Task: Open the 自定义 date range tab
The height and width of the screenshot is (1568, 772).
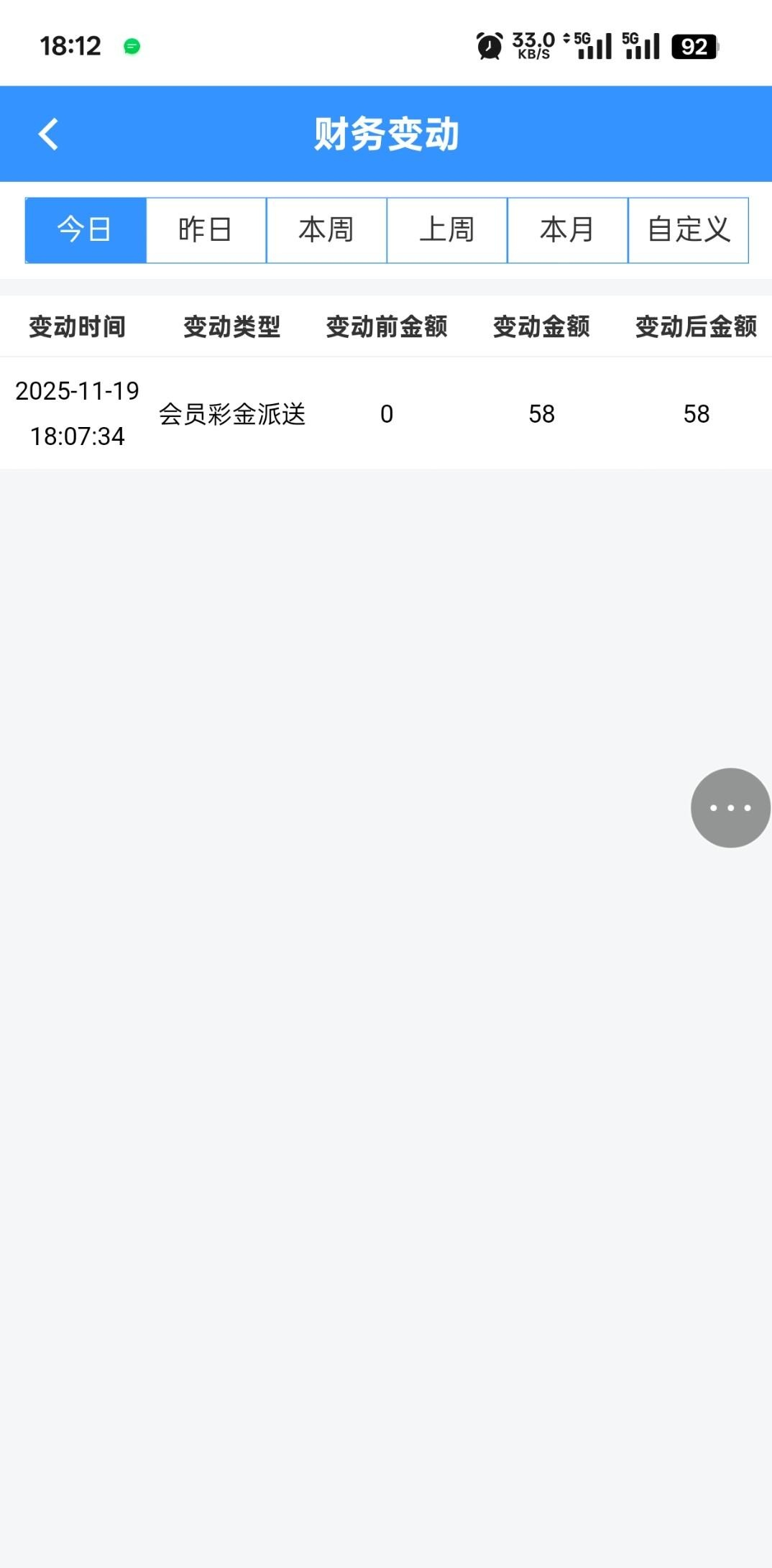Action: (x=688, y=230)
